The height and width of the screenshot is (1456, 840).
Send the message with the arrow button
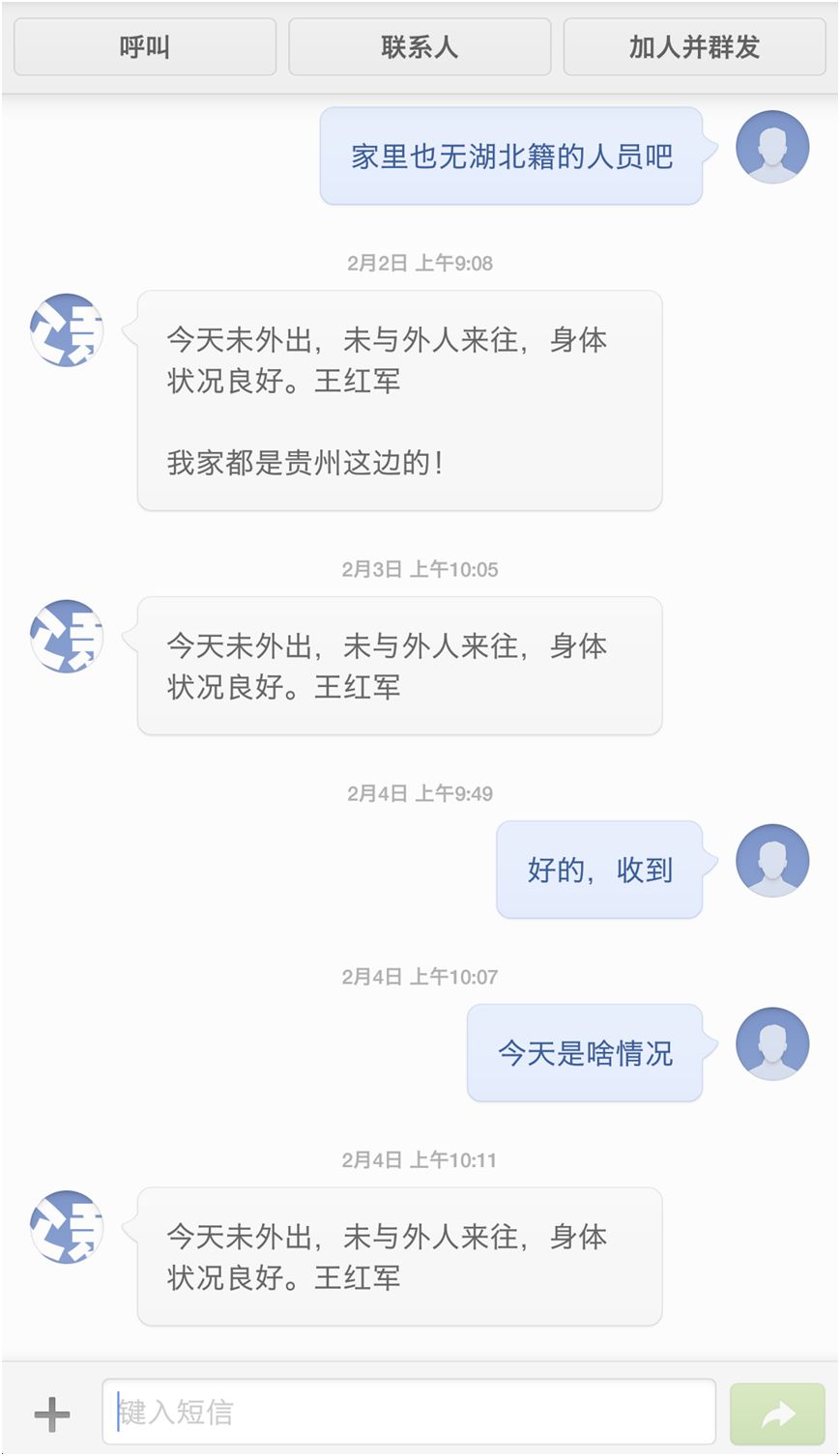coord(777,1413)
